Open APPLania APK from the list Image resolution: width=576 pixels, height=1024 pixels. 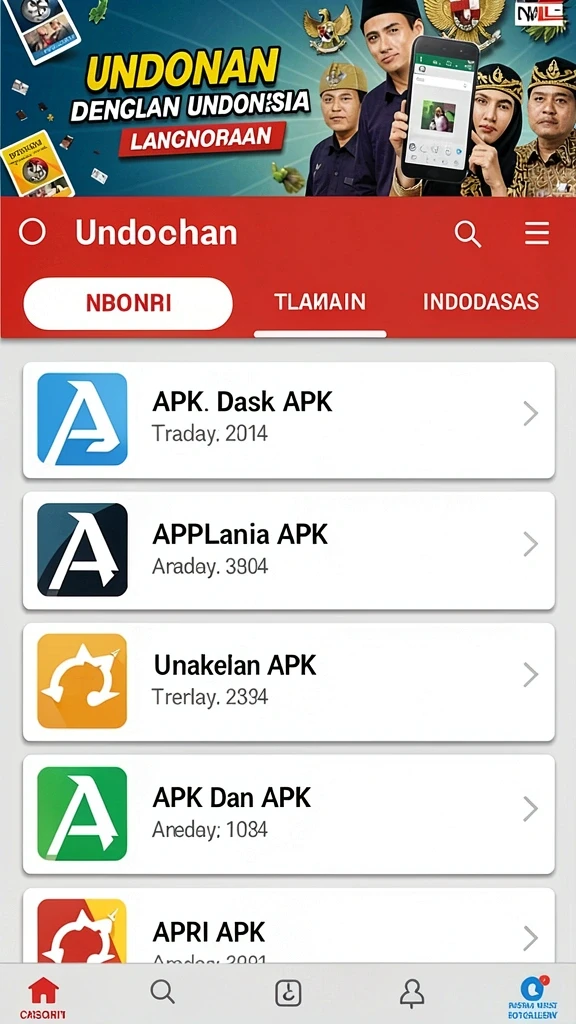pos(289,551)
